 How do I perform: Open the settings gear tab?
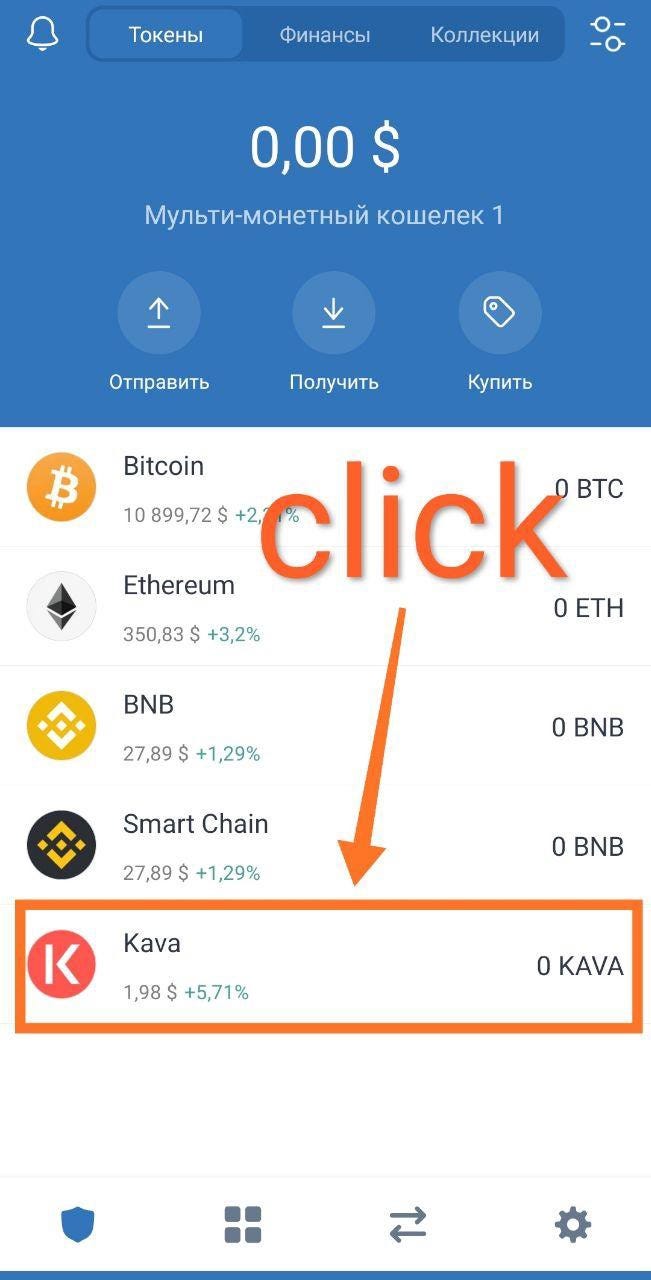[x=573, y=1224]
